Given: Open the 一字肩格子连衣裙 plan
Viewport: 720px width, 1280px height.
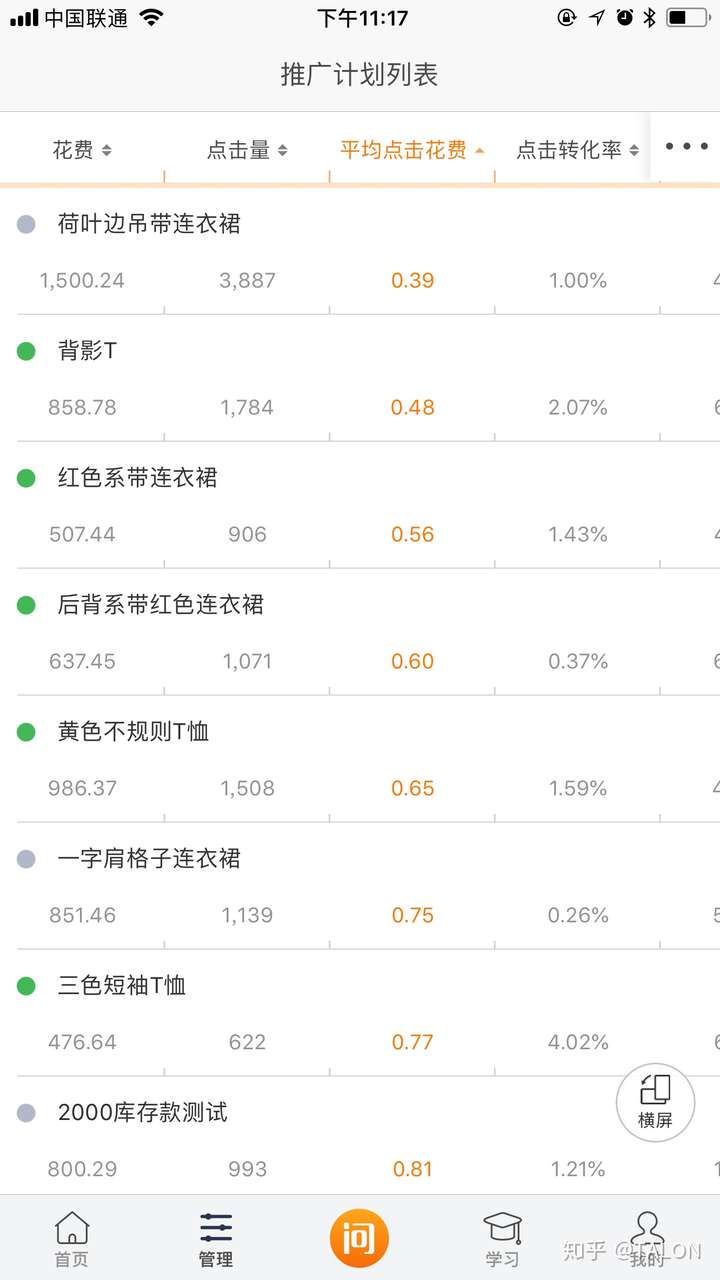Looking at the screenshot, I should click(149, 859).
